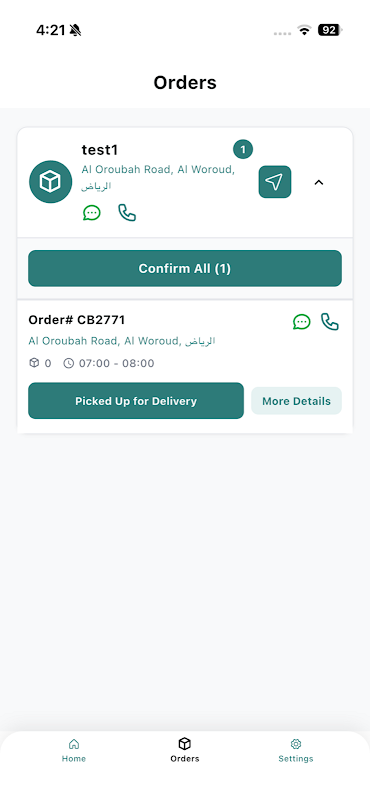Call customer of Order# CB2771
370x800 pixels.
(330, 322)
